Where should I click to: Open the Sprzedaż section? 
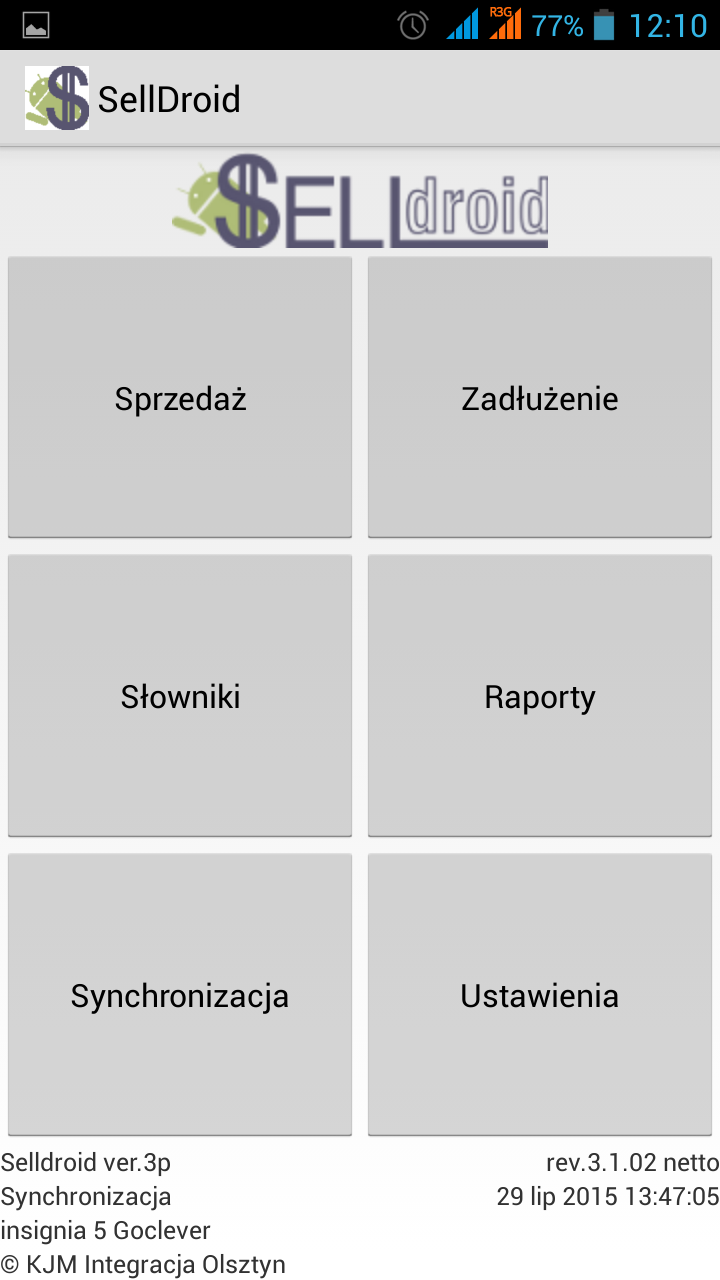[x=180, y=397]
